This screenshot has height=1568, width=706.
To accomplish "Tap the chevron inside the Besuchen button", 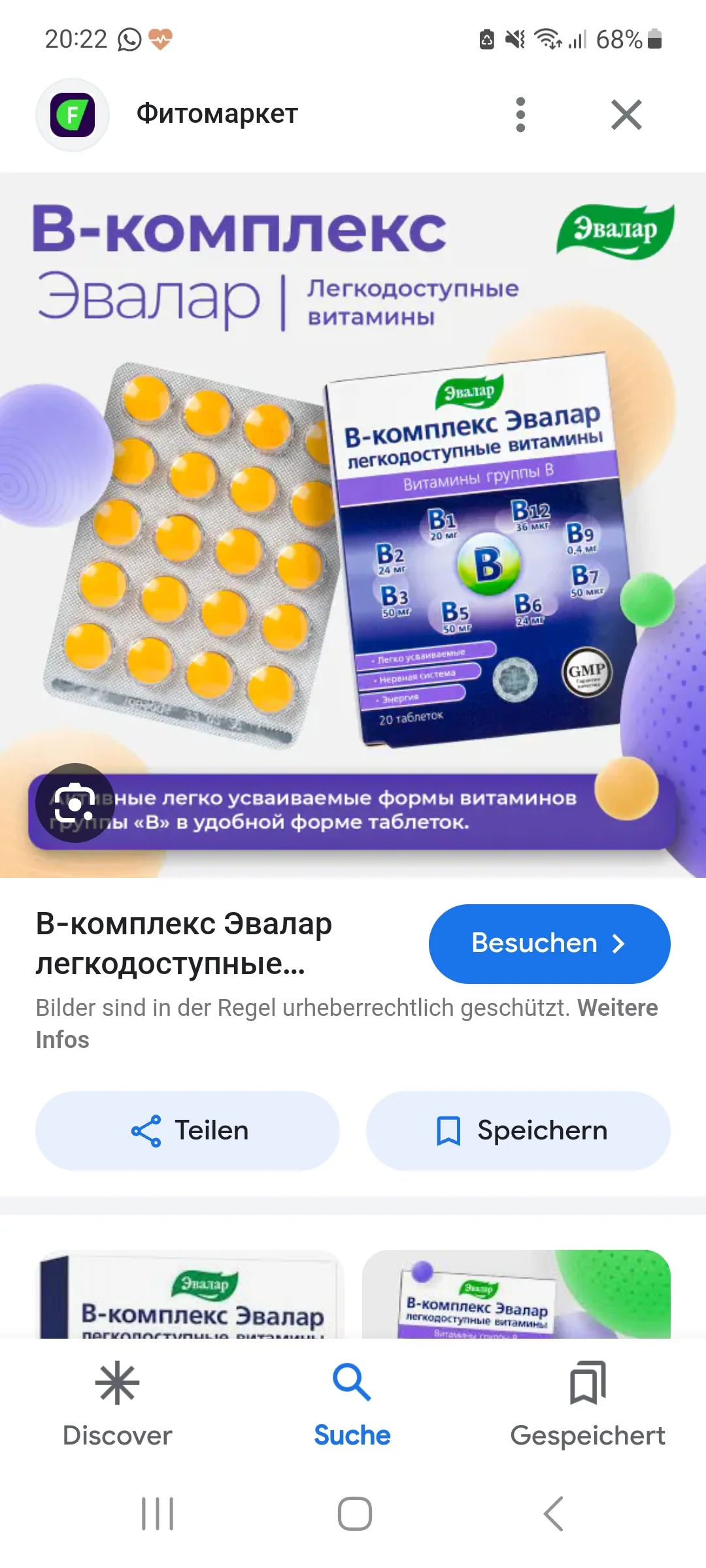I will coord(617,943).
